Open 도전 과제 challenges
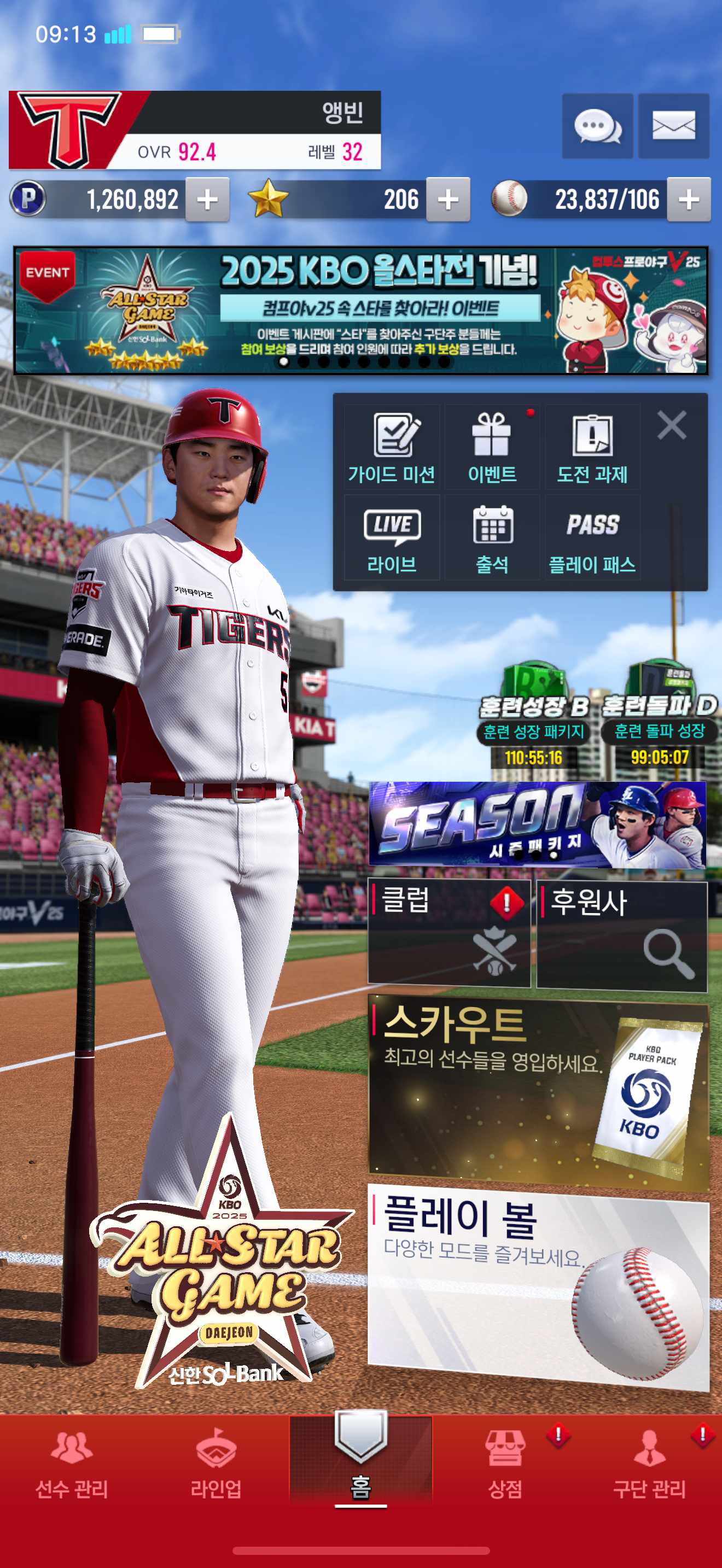Viewport: 722px width, 1568px height. (592, 447)
